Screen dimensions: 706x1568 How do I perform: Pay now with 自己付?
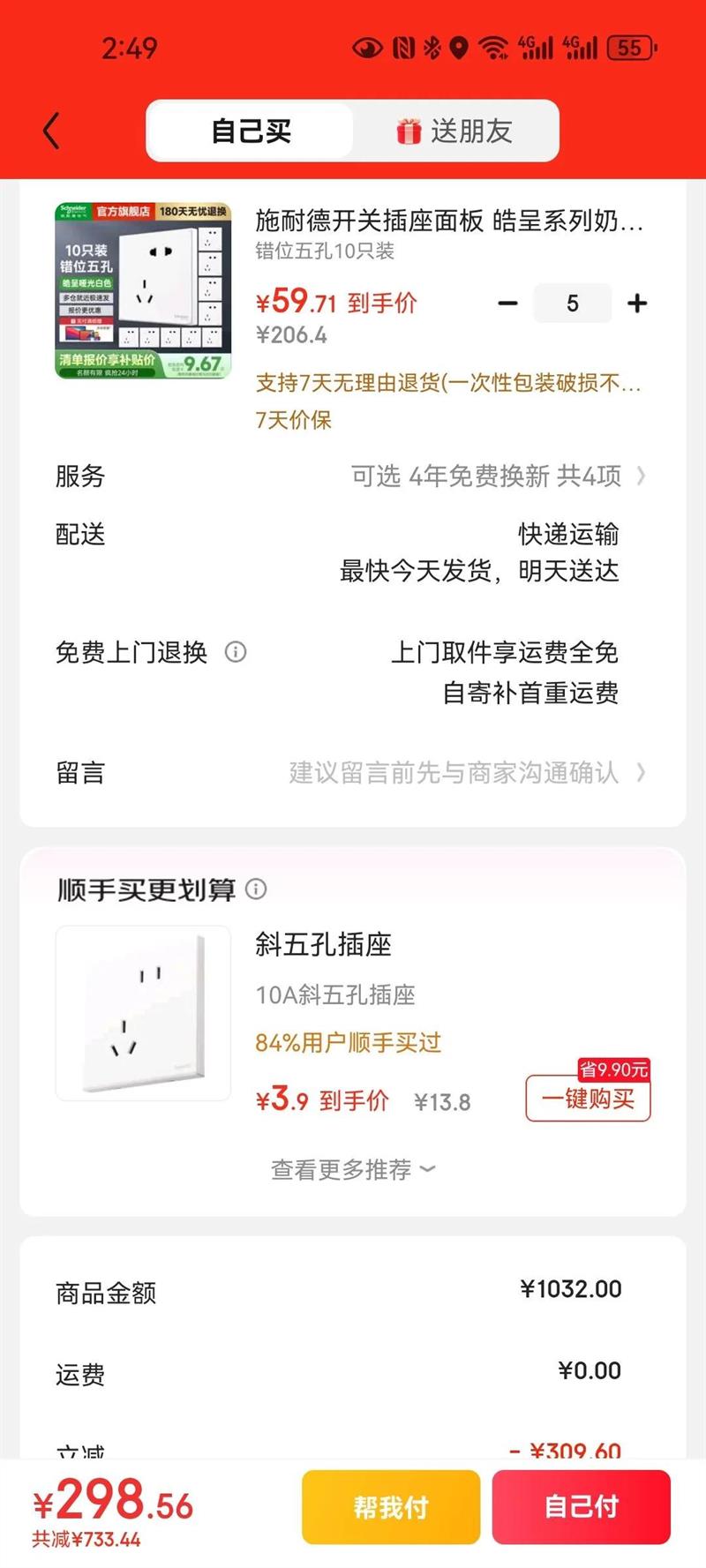[x=581, y=1506]
